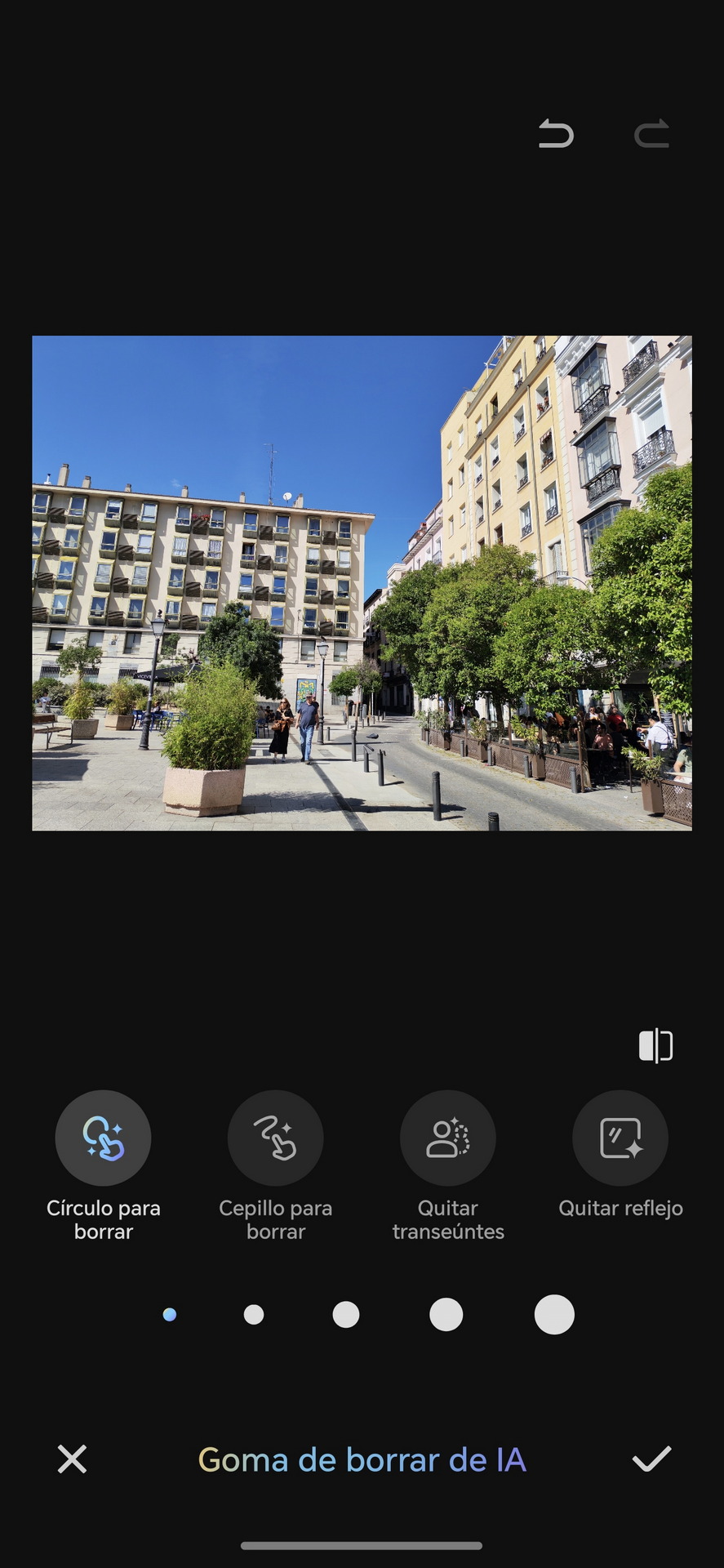Choose the largest brush size dot
Viewport: 724px width, 1568px height.
click(x=554, y=1315)
